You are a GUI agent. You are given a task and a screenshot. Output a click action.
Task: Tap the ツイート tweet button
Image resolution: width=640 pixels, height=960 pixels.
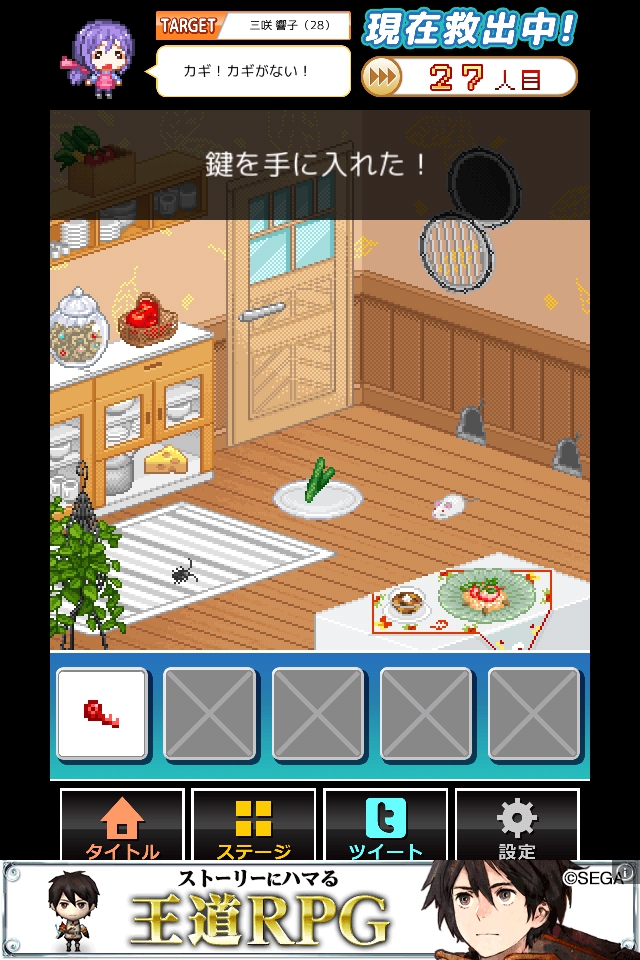pos(385,826)
